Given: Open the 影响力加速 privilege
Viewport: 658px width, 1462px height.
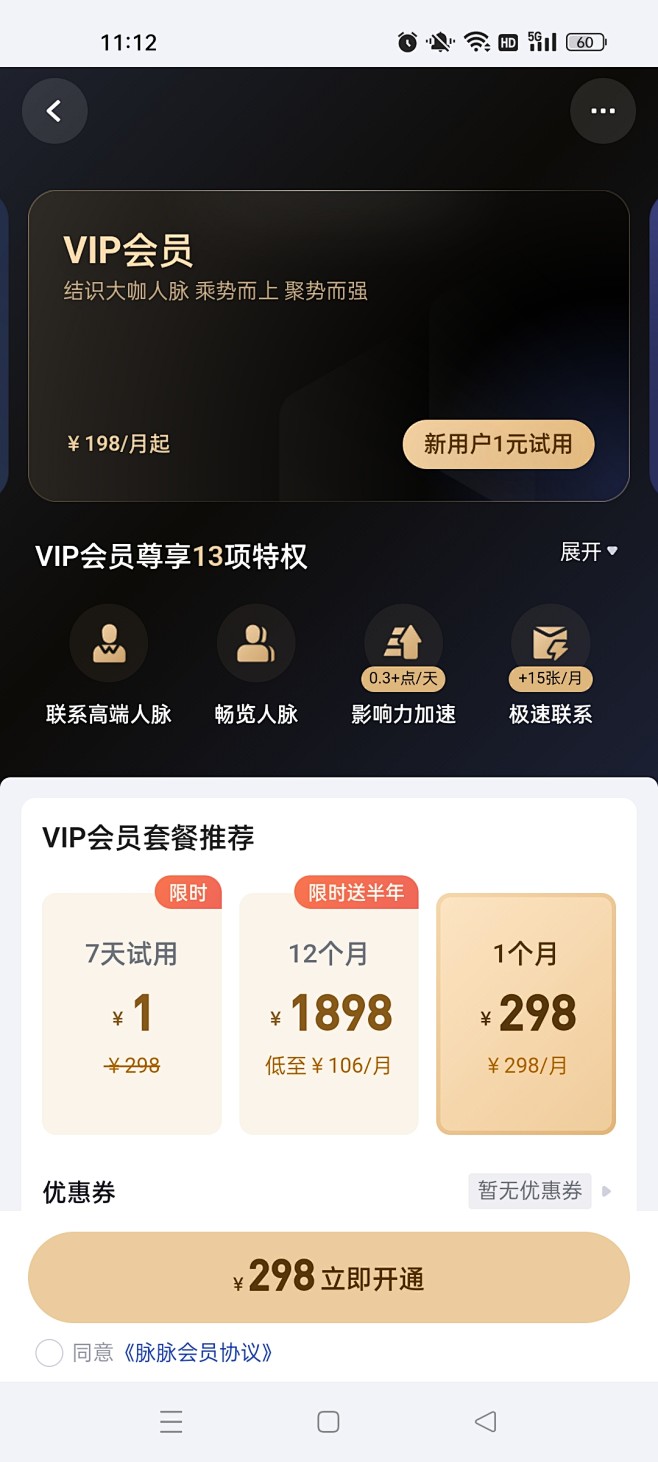Looking at the screenshot, I should pyautogui.click(x=403, y=666).
